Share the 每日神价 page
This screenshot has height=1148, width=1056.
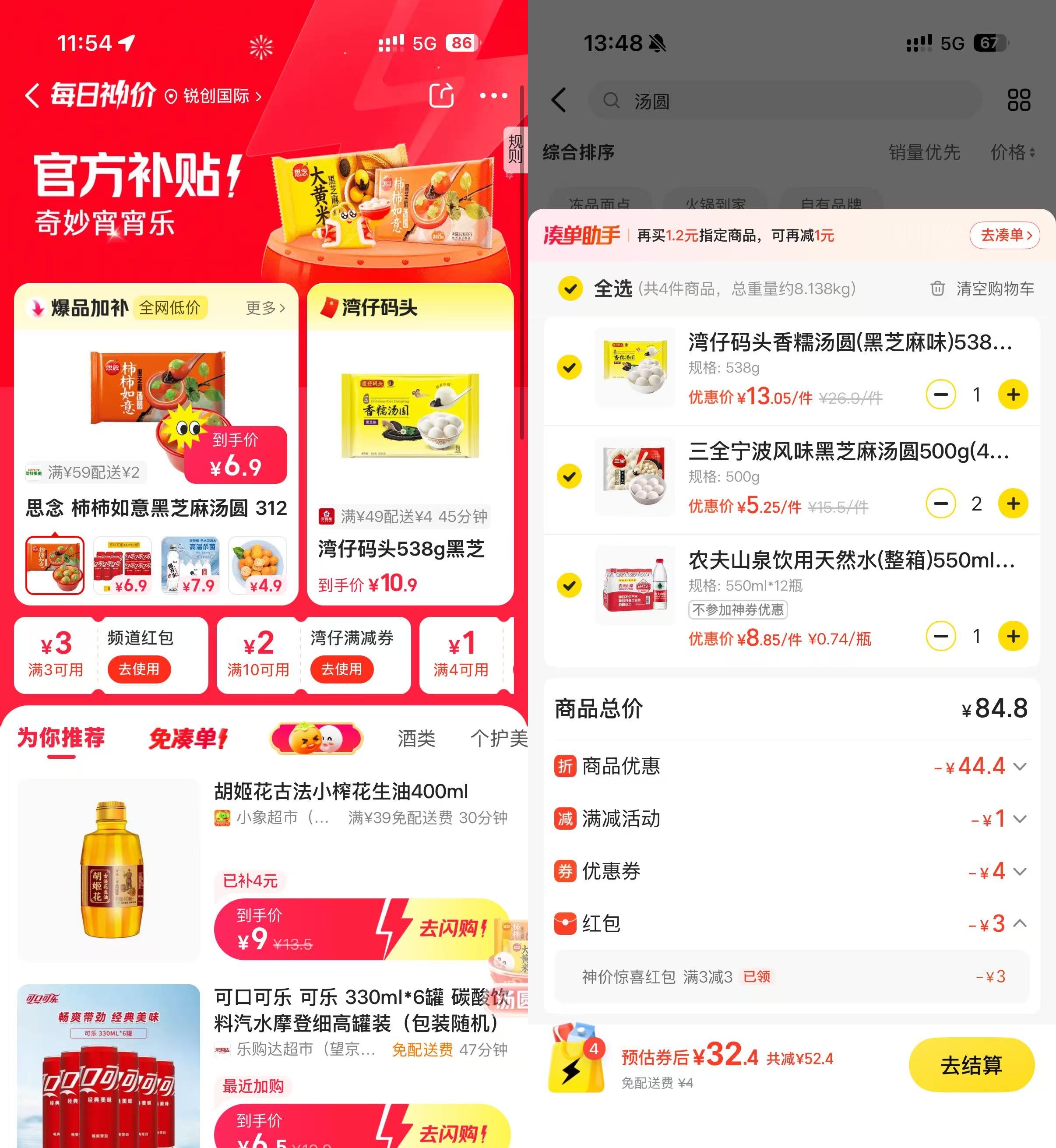coord(441,95)
